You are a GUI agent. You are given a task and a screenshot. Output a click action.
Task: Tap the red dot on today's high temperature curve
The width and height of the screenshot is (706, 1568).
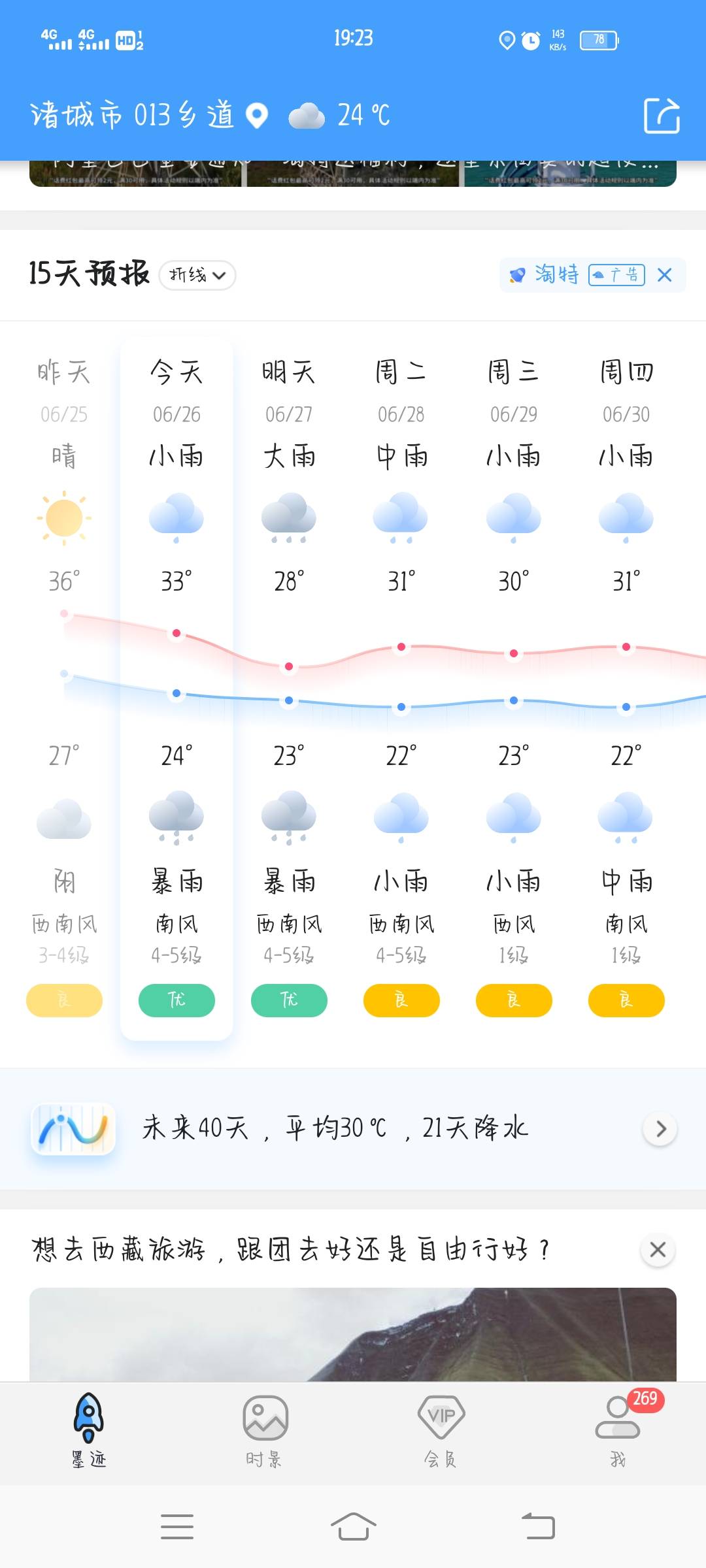click(176, 632)
